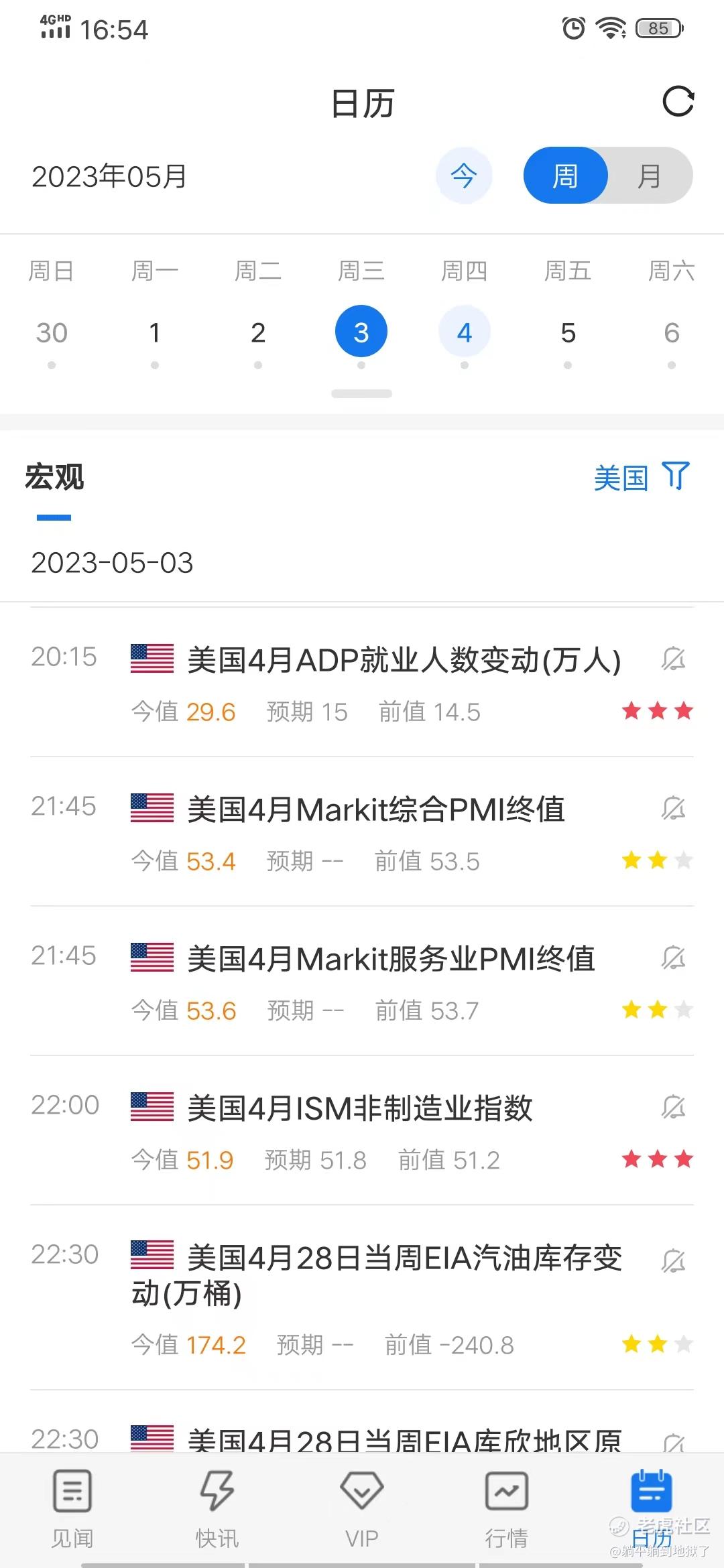This screenshot has width=724, height=1568.
Task: Choose Tuesday the 2nd
Action: pos(258,332)
